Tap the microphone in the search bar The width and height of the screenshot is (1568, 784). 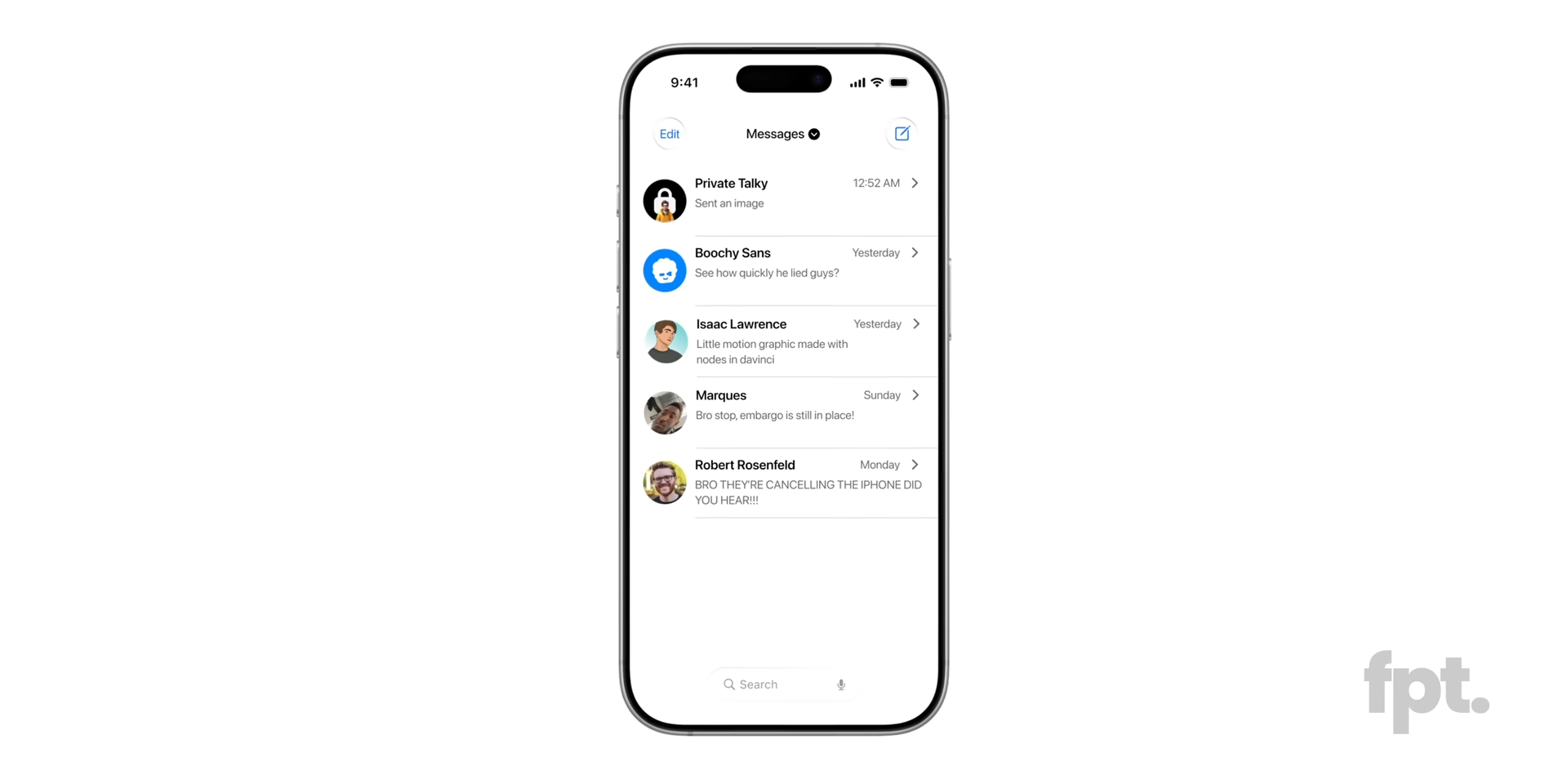point(840,684)
